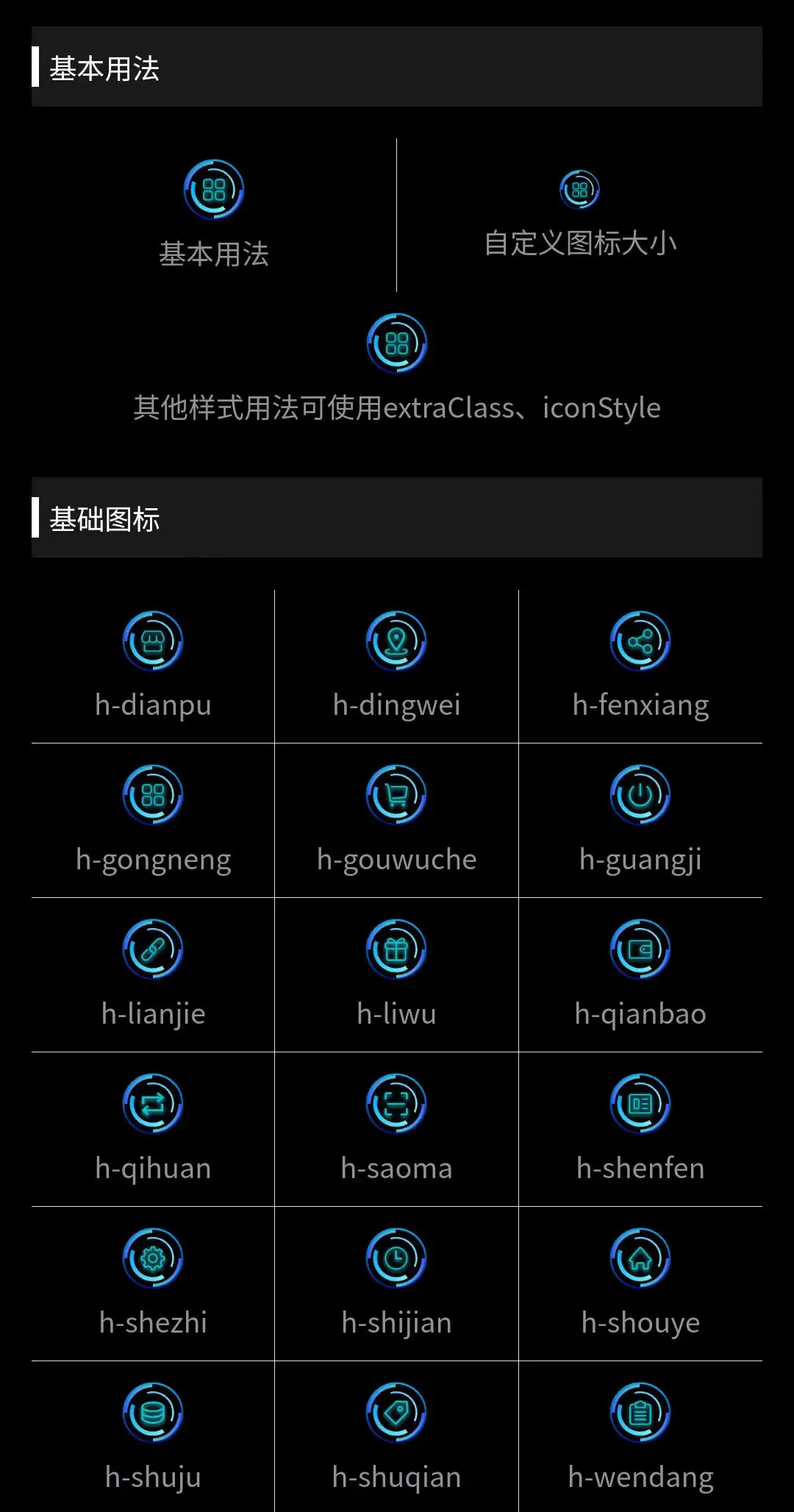Tap the h-qihuan switch icon tile
Viewport: 794px width, 1512px height.
[x=153, y=1129]
